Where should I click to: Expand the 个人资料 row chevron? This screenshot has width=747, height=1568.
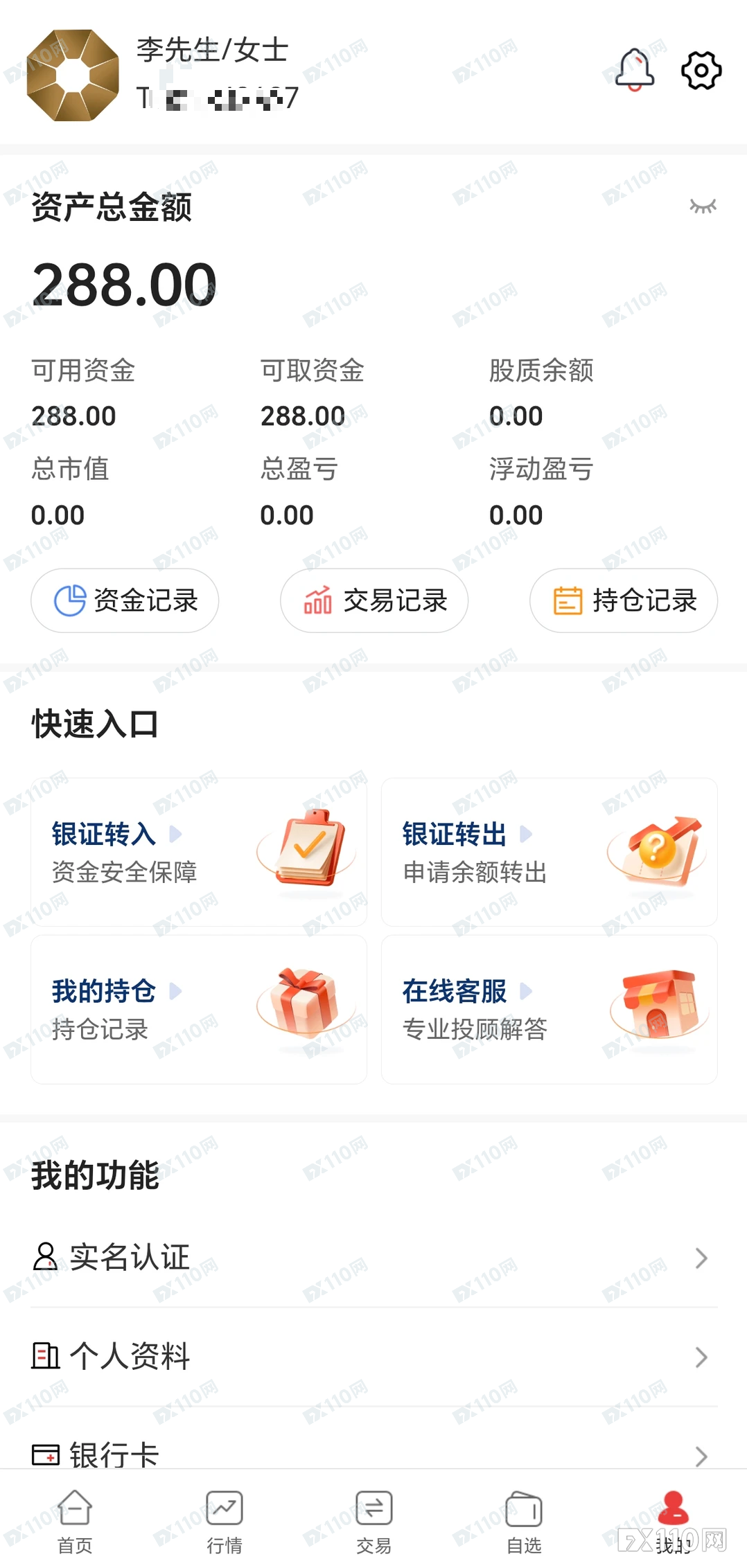700,1356
